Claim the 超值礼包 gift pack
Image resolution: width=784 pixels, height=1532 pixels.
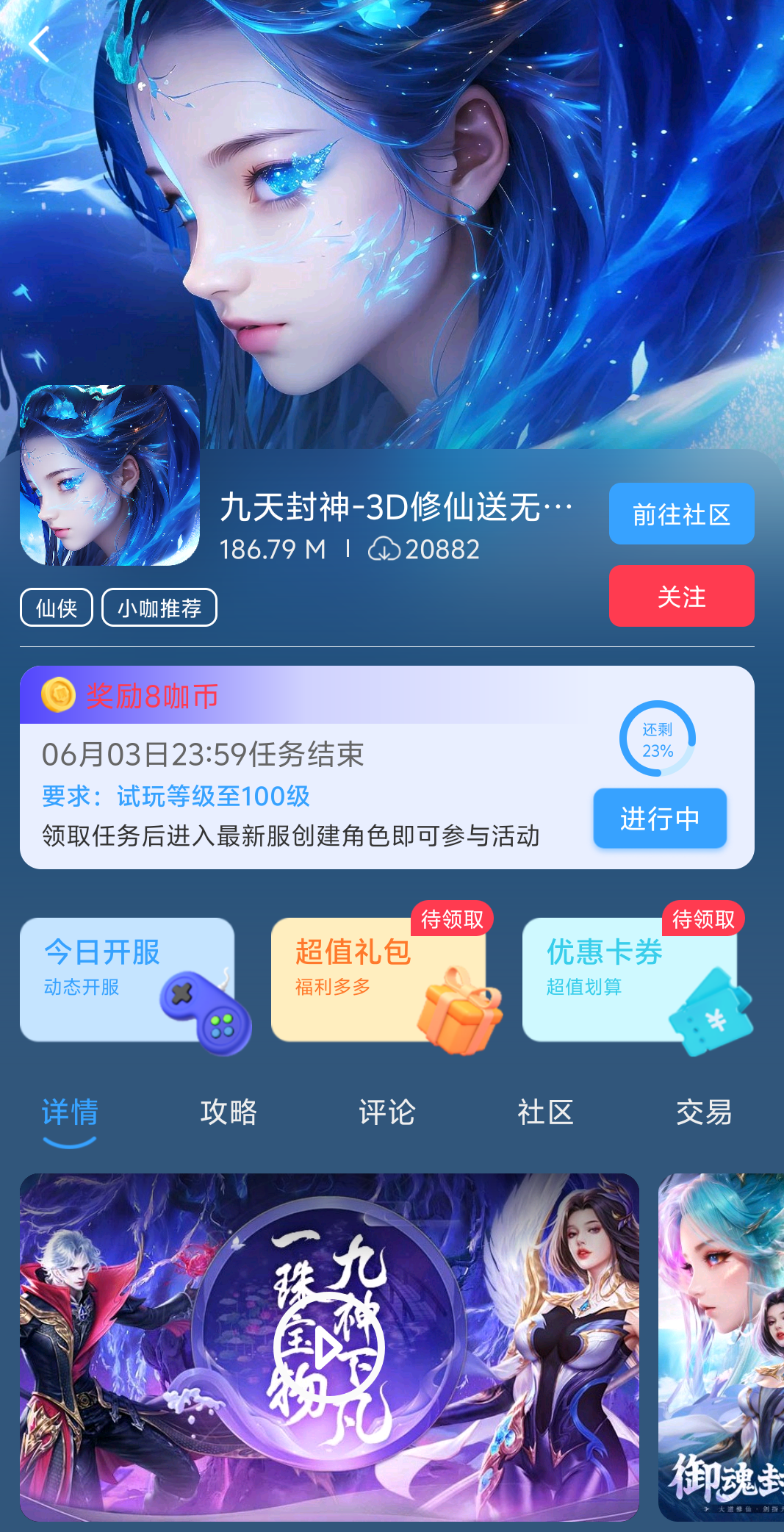[x=379, y=979]
